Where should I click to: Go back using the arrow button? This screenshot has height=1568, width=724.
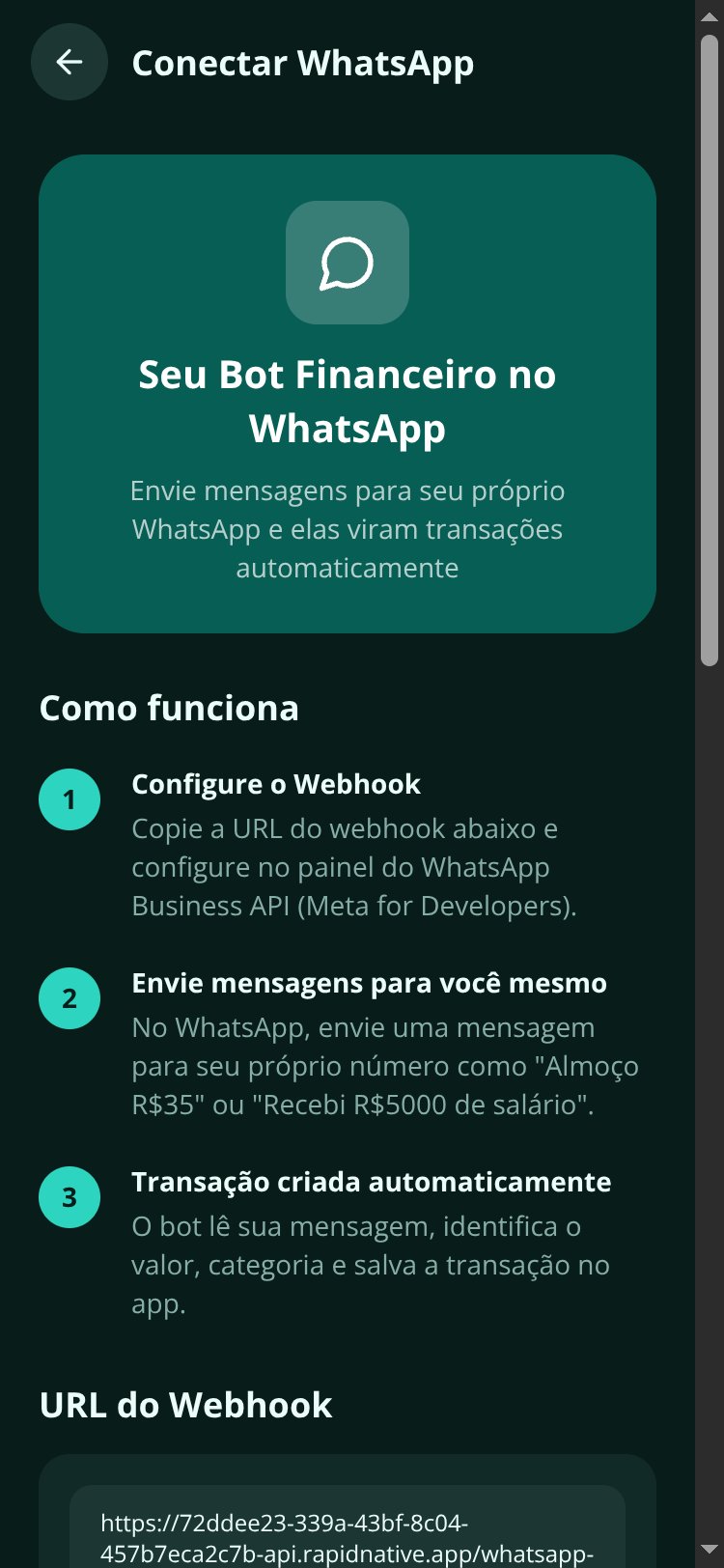coord(70,62)
